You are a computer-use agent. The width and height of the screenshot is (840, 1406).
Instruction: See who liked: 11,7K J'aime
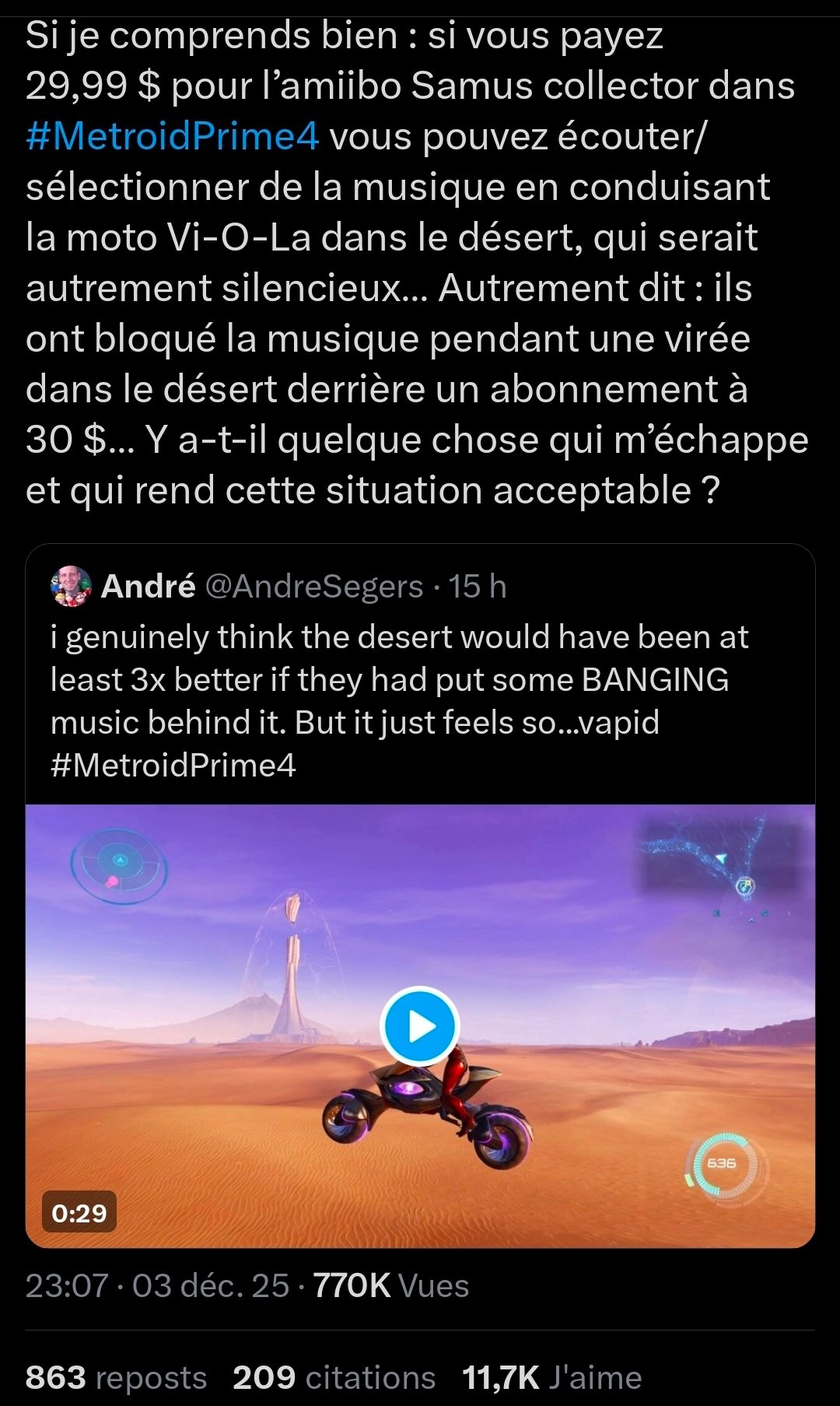(551, 1377)
